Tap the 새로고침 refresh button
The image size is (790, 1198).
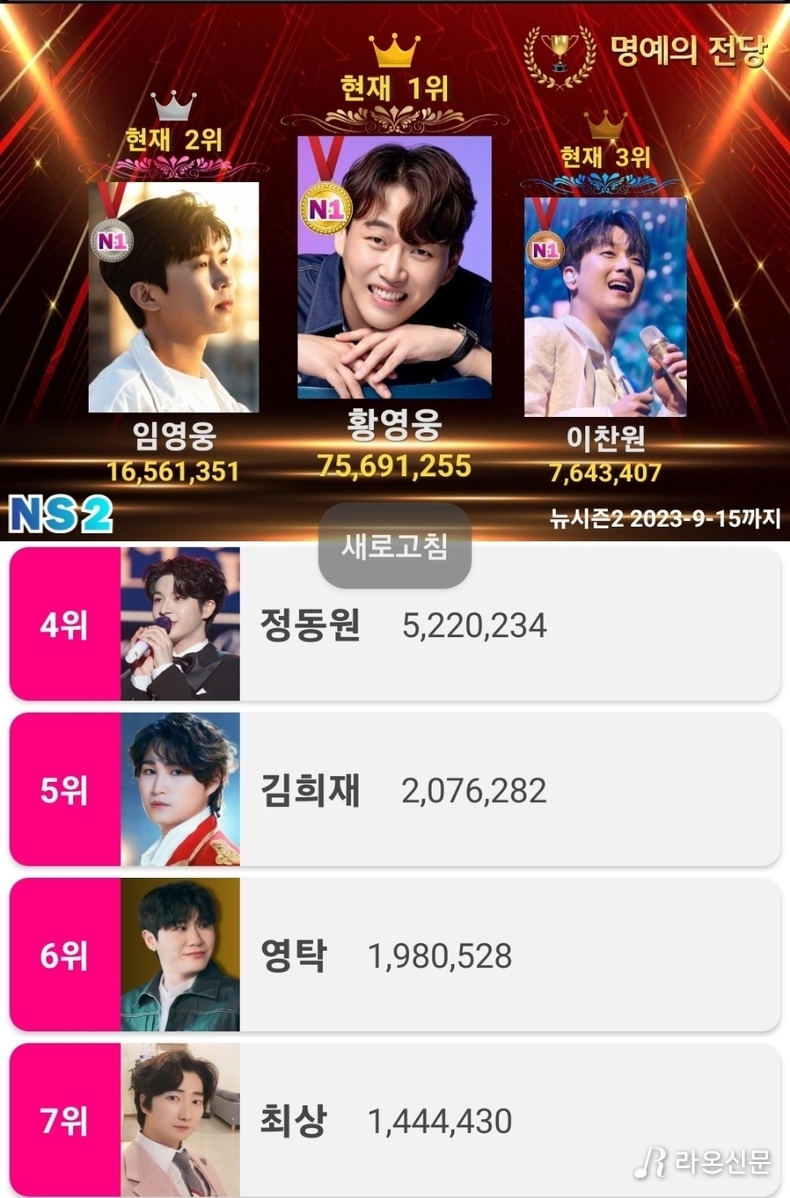coord(394,546)
